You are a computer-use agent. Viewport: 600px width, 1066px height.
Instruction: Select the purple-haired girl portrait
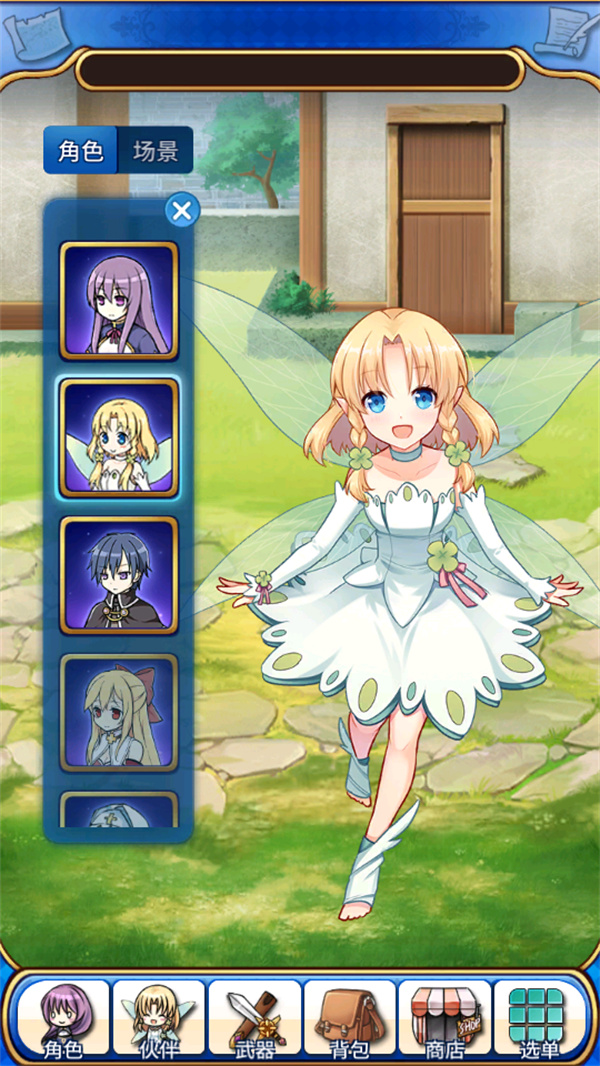pyautogui.click(x=119, y=300)
